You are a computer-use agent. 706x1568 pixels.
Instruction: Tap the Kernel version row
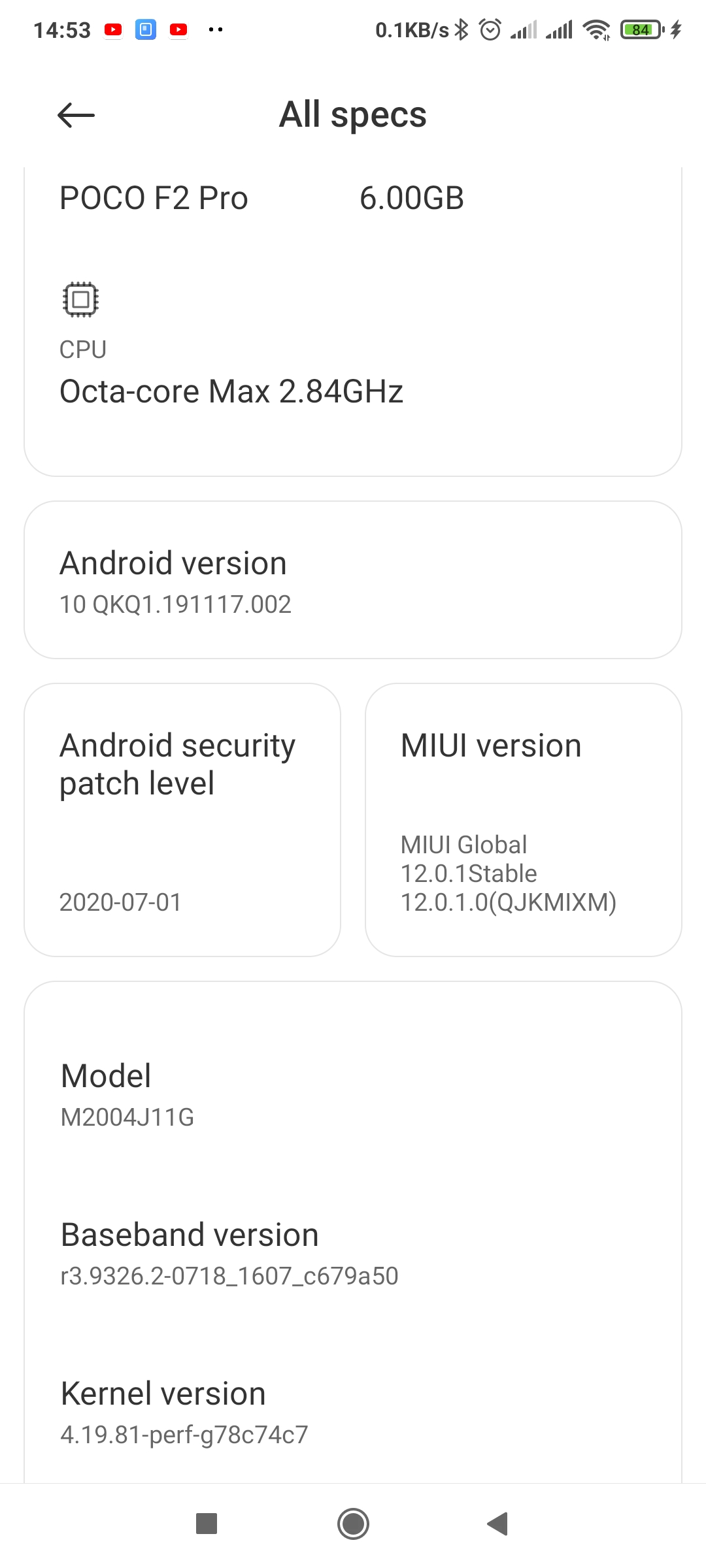[x=353, y=1413]
